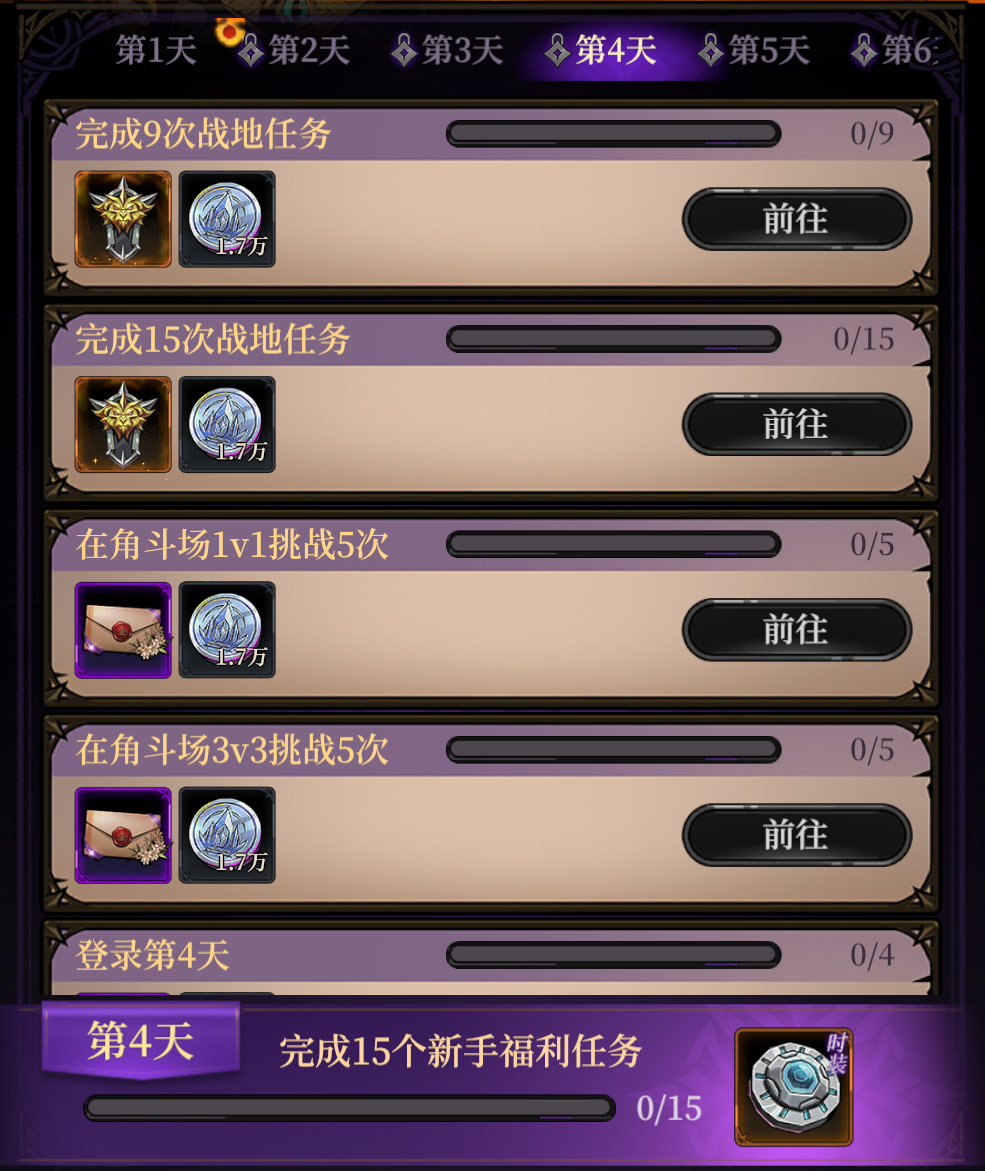The width and height of the screenshot is (985, 1171).
Task: Go to 在角斗场1v1挑战5次 via 前往
Action: pos(796,630)
